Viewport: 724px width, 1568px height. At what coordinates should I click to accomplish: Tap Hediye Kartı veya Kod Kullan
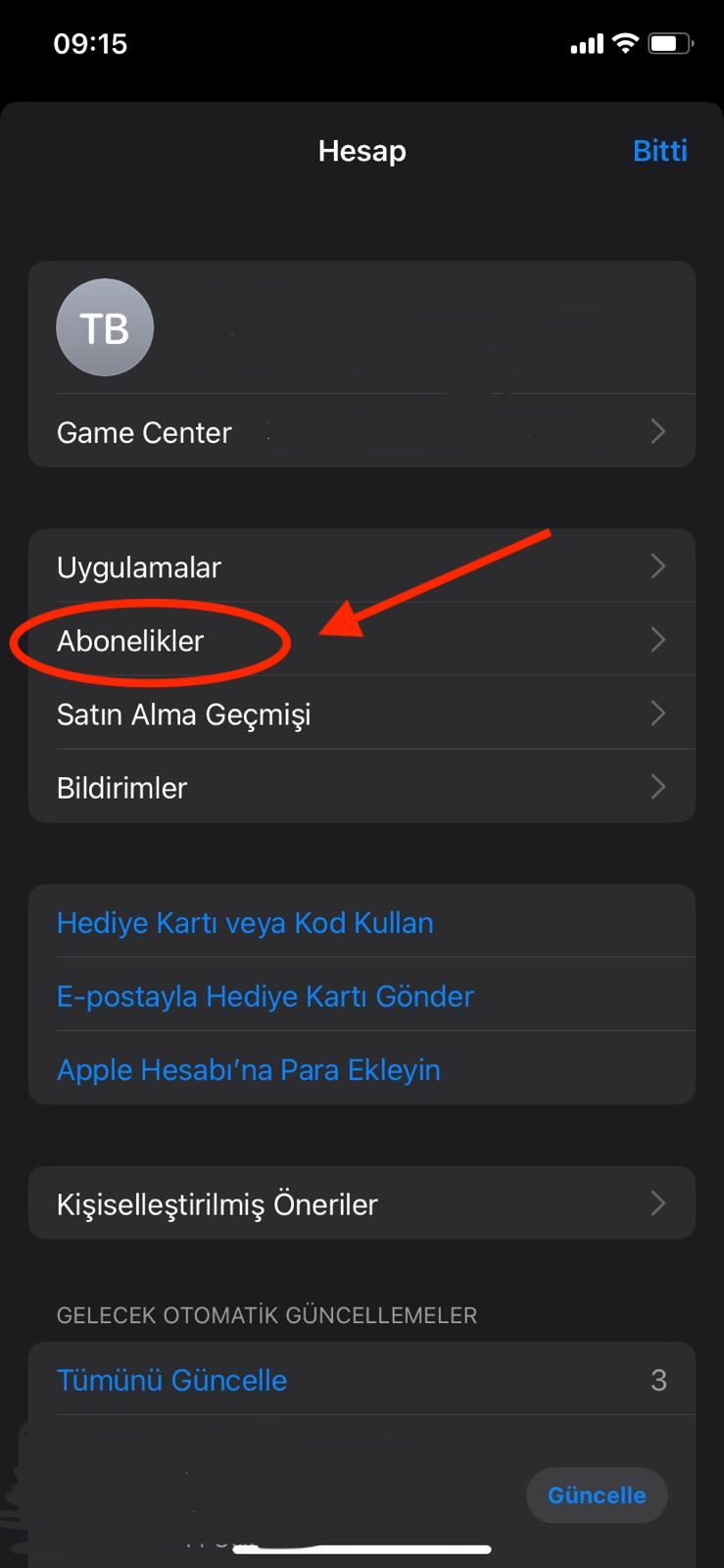coord(245,922)
